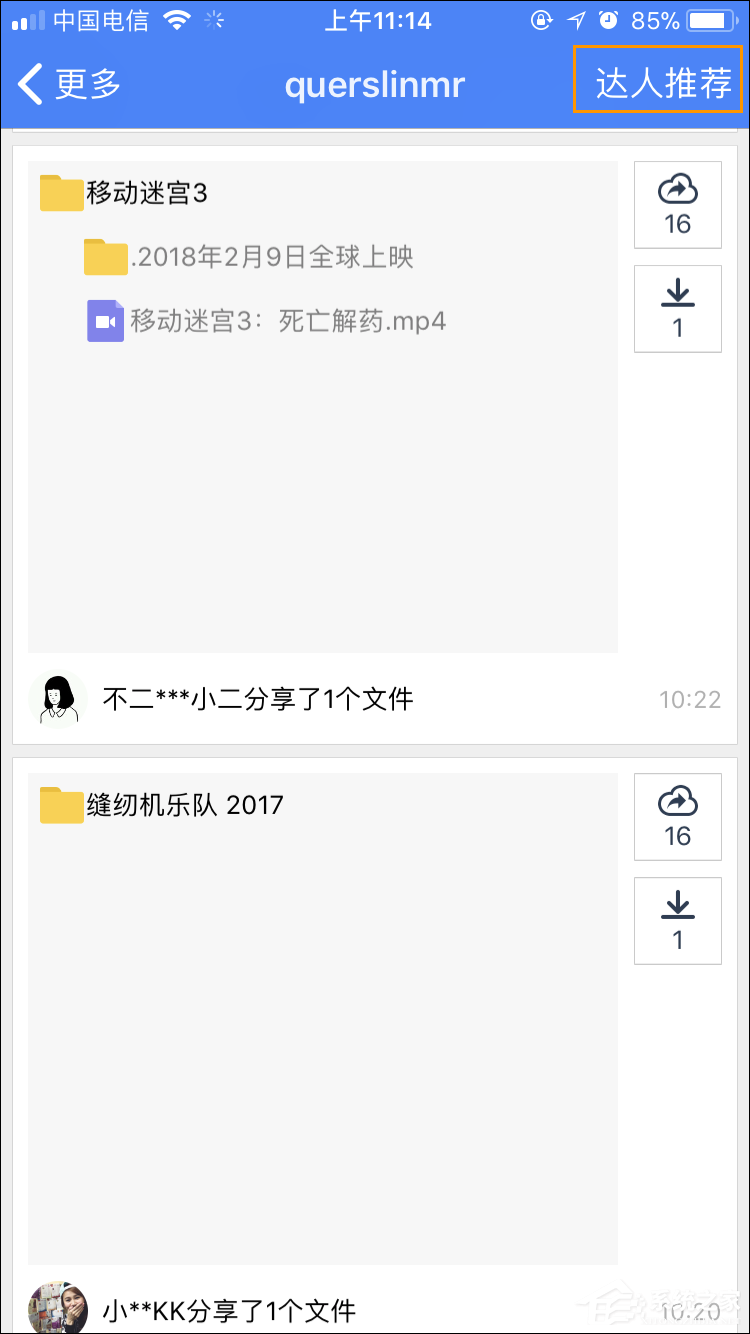
Task: Tap the 10:22 timestamp
Action: click(689, 700)
